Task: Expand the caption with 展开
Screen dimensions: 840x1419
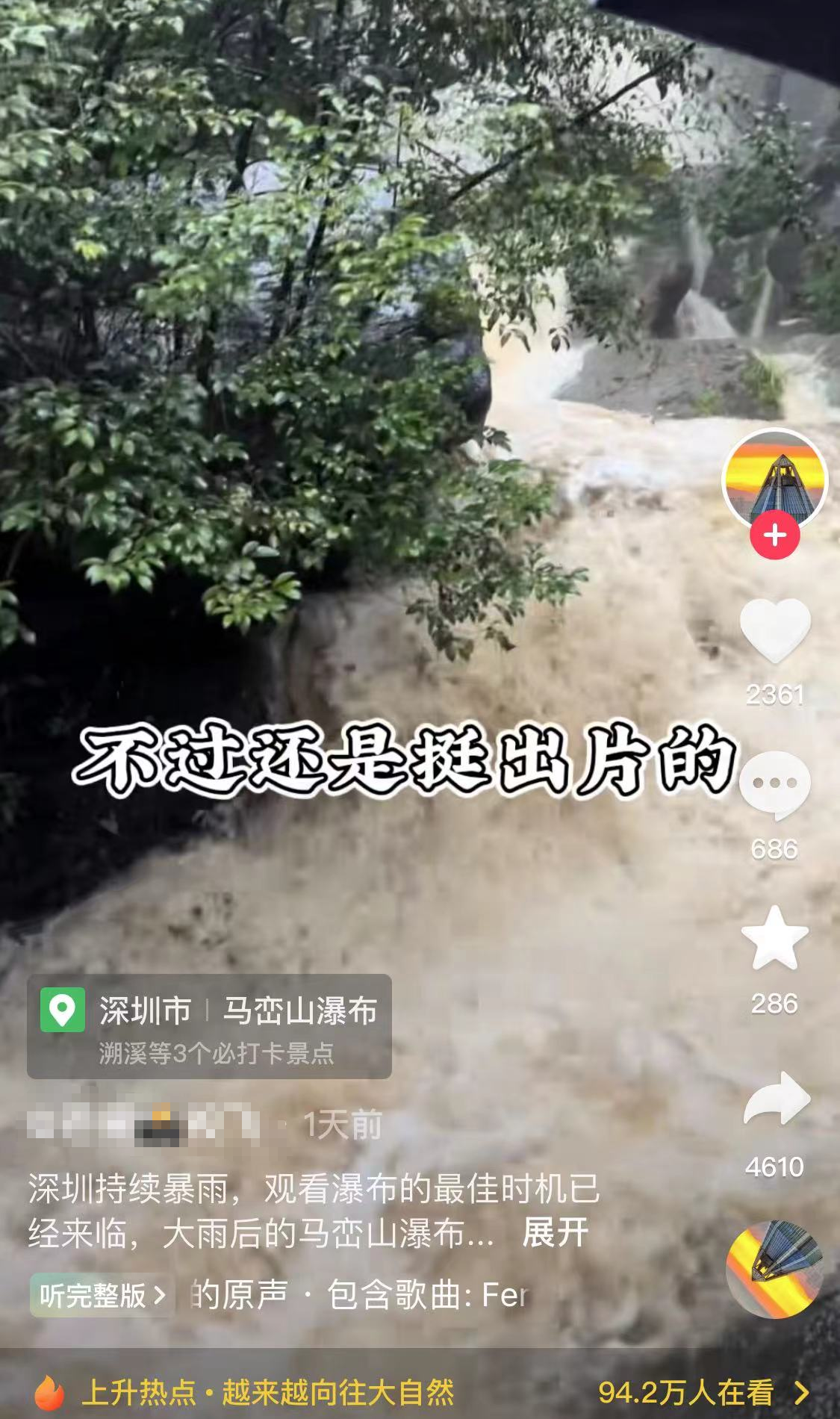Action: 555,1232
